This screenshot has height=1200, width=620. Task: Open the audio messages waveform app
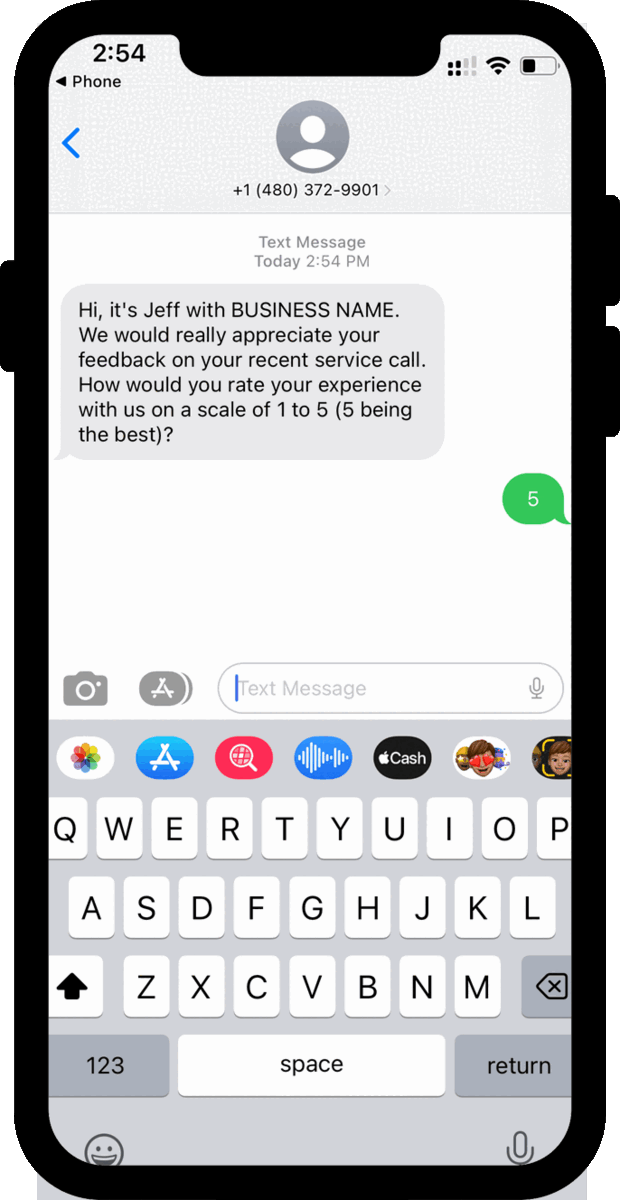click(x=323, y=758)
